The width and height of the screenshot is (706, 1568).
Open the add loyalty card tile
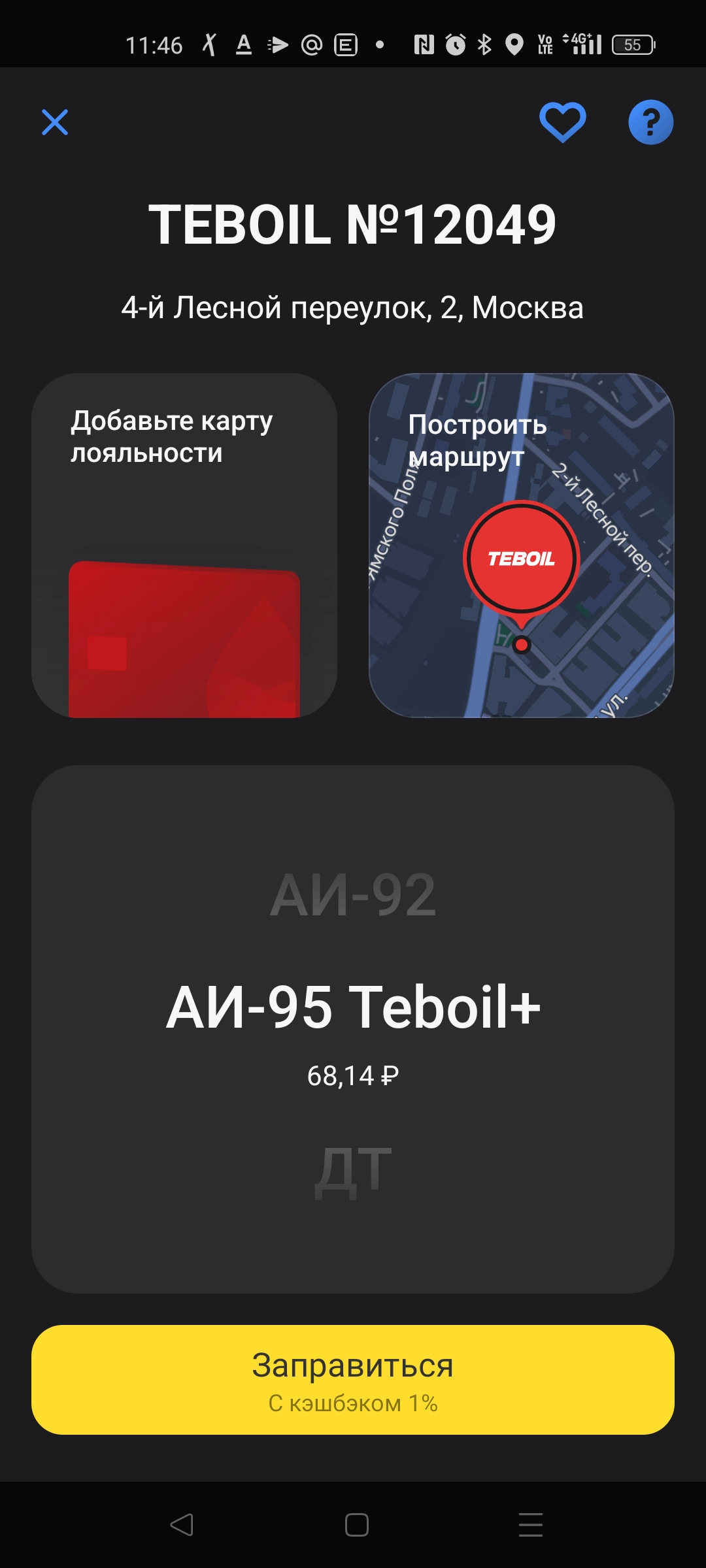[x=184, y=546]
